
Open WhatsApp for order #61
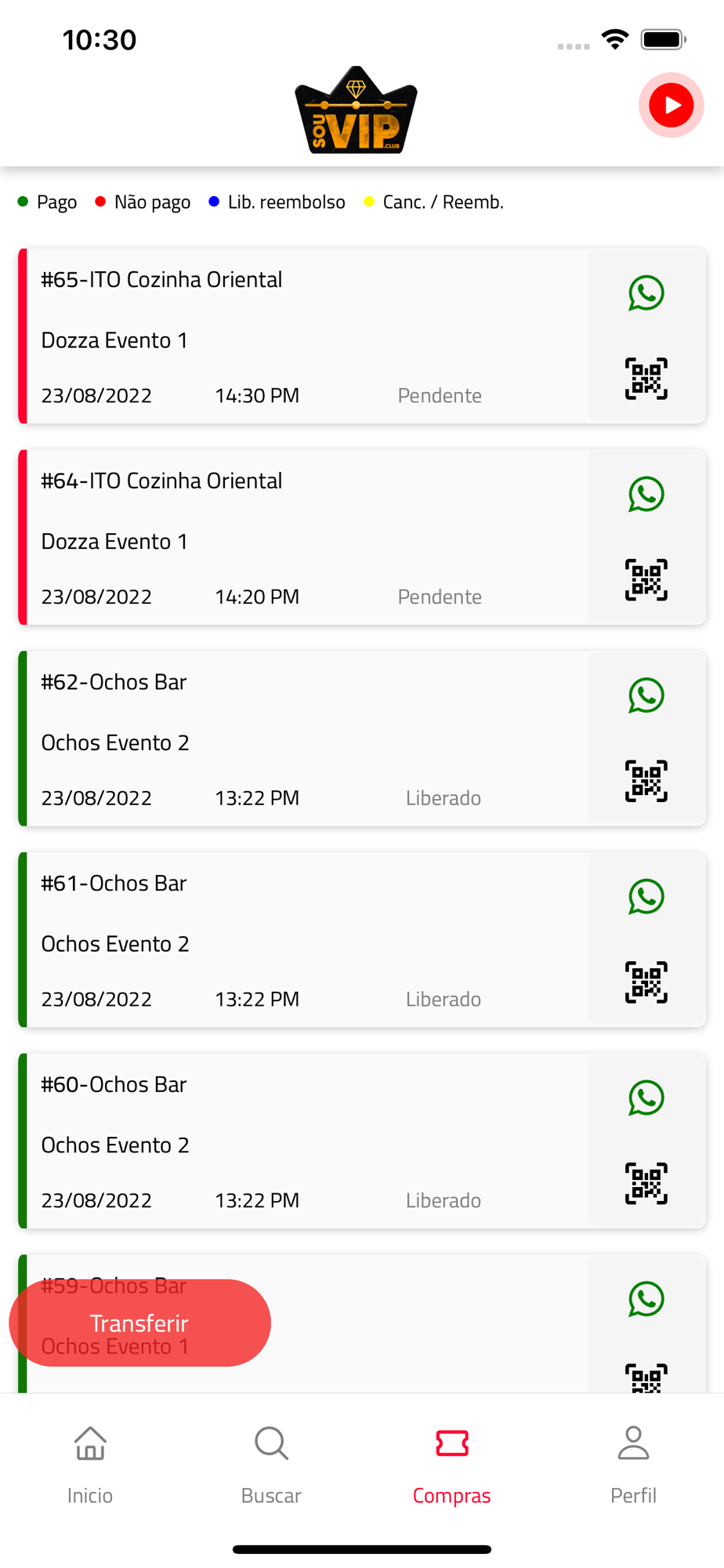646,897
